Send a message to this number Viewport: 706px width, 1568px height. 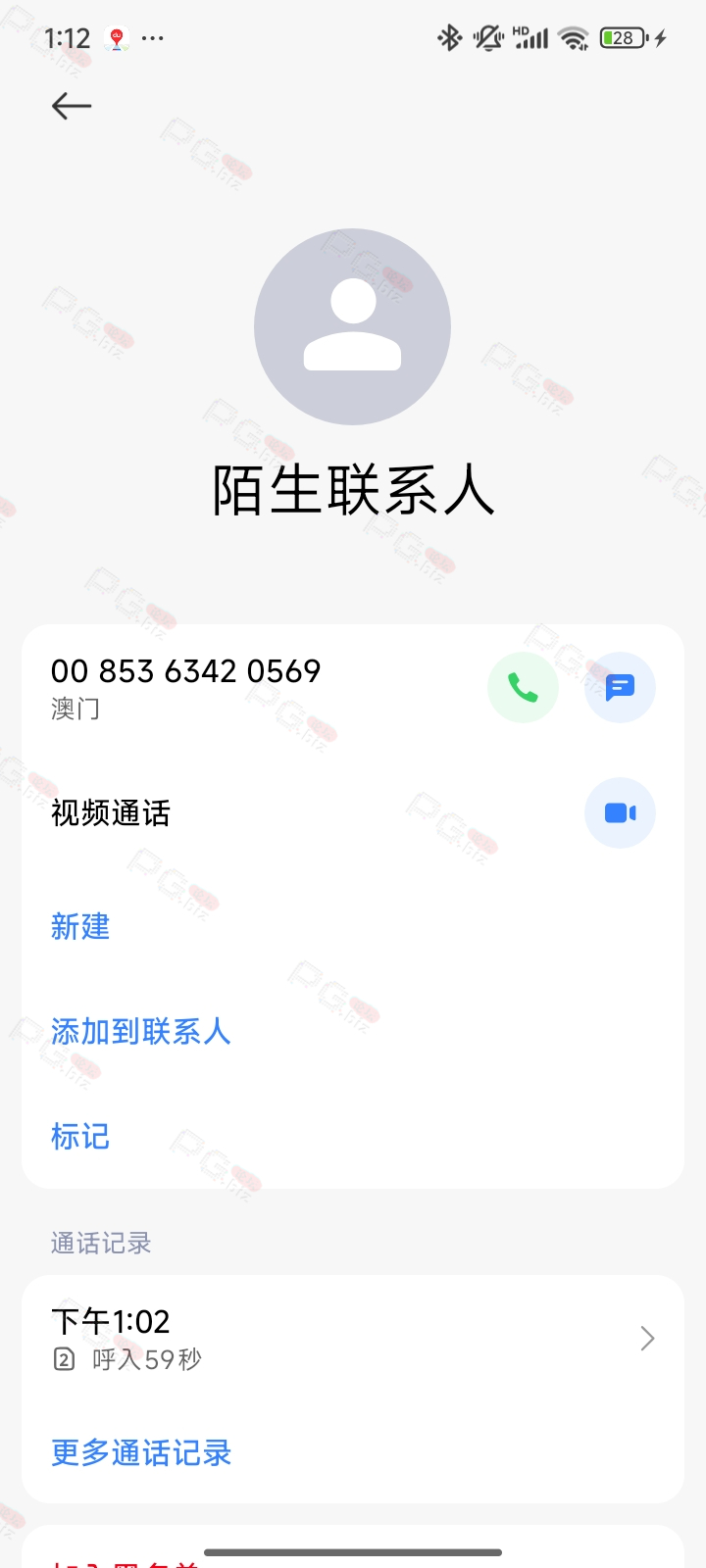point(620,688)
